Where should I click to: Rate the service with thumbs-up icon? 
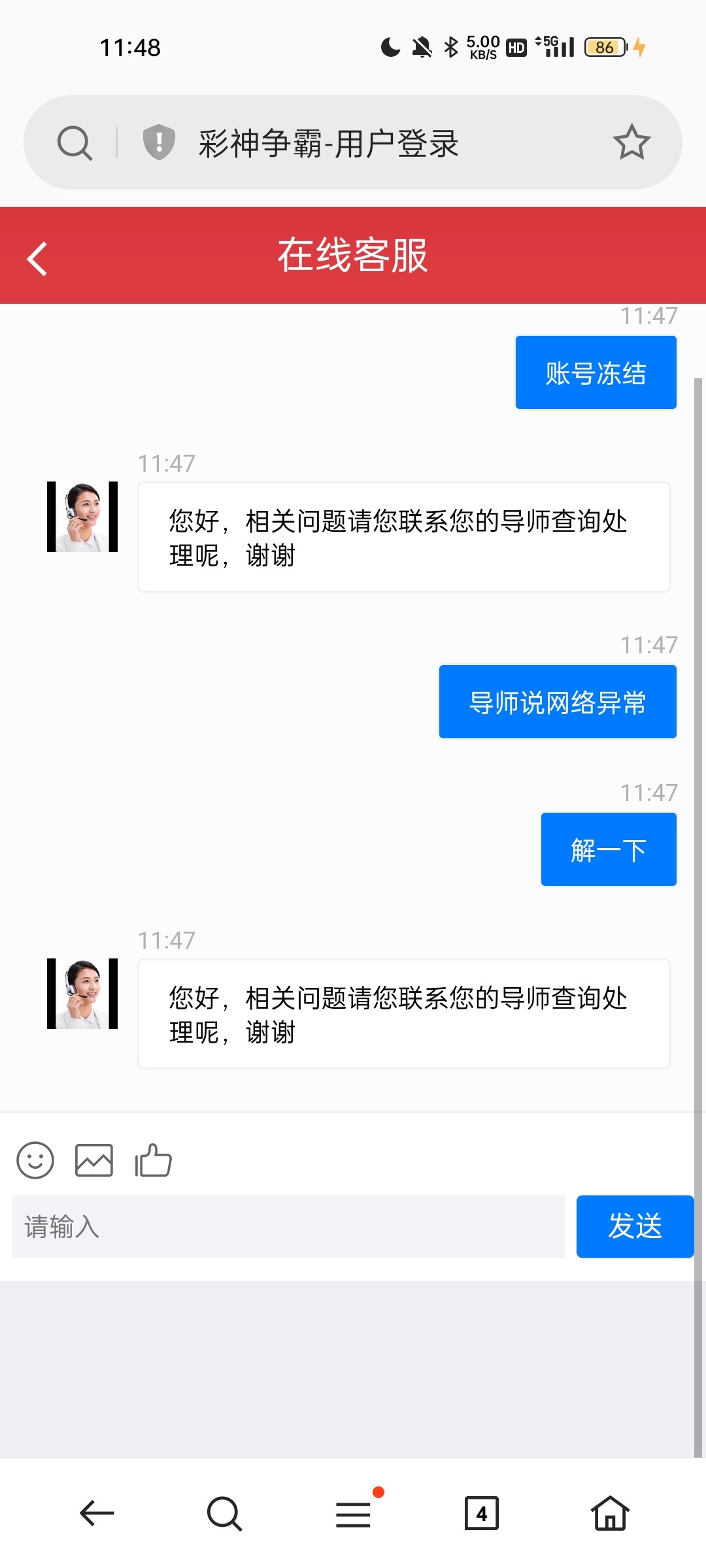click(153, 1160)
